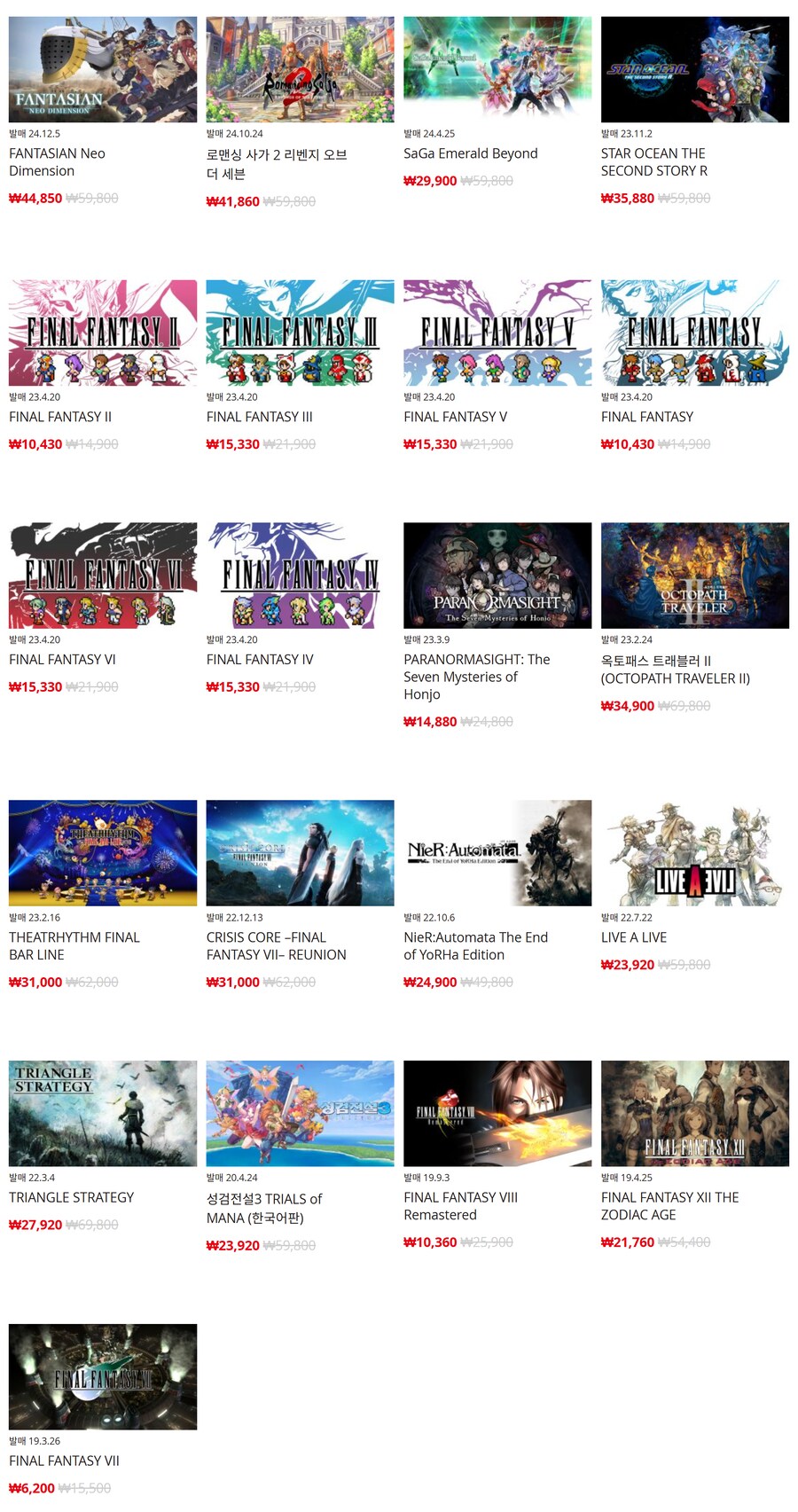Select the TRIANGLE STRATEGY product tile
Image resolution: width=798 pixels, height=1512 pixels.
pos(103,1114)
